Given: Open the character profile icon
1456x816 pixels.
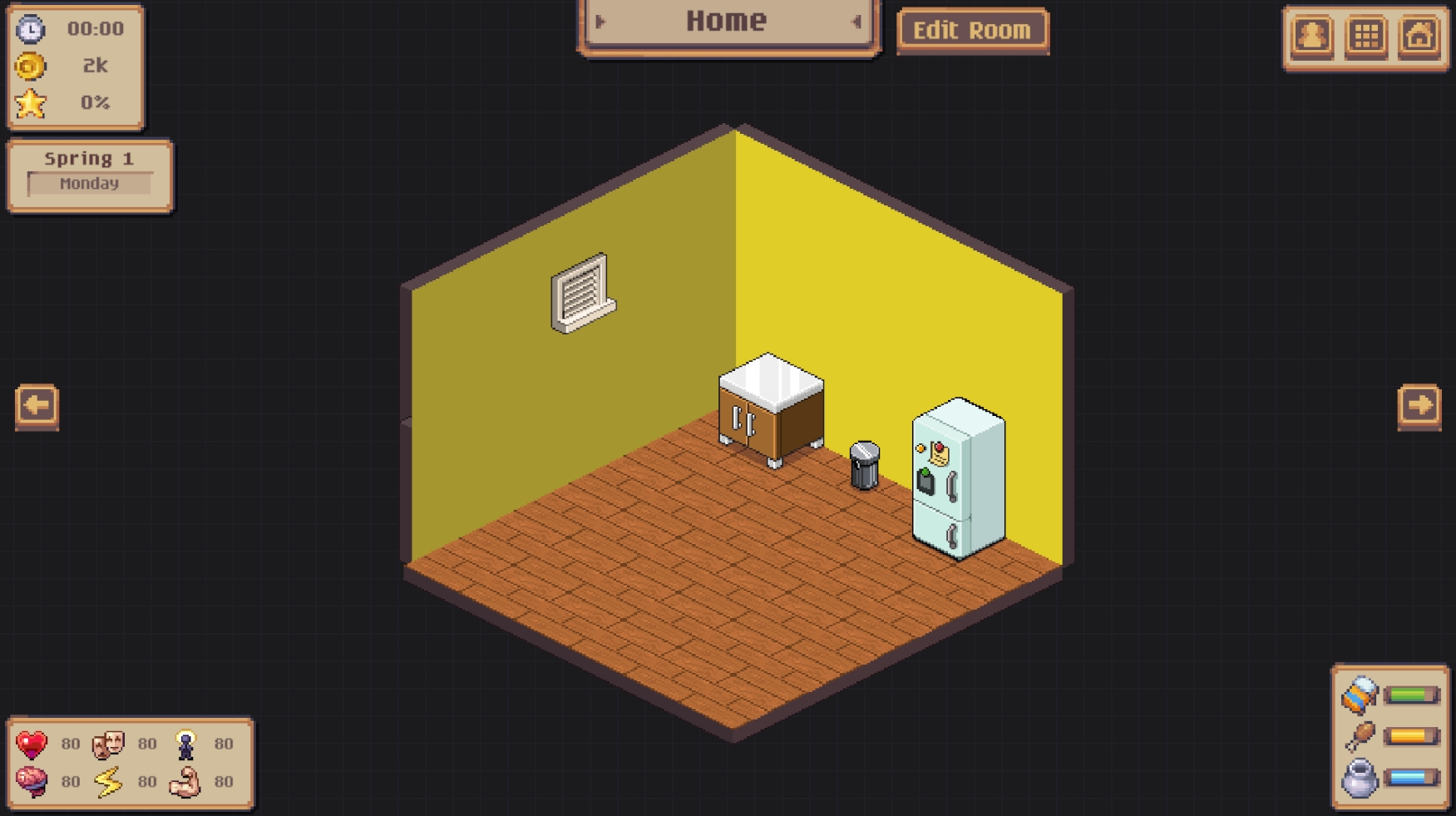Looking at the screenshot, I should [1311, 37].
